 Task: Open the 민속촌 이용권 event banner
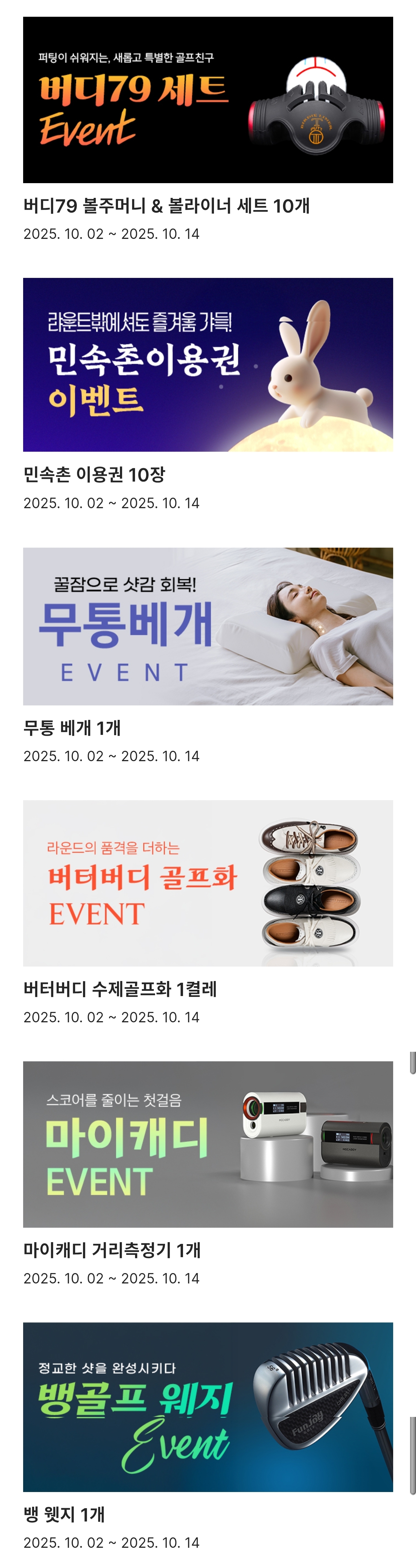click(208, 364)
